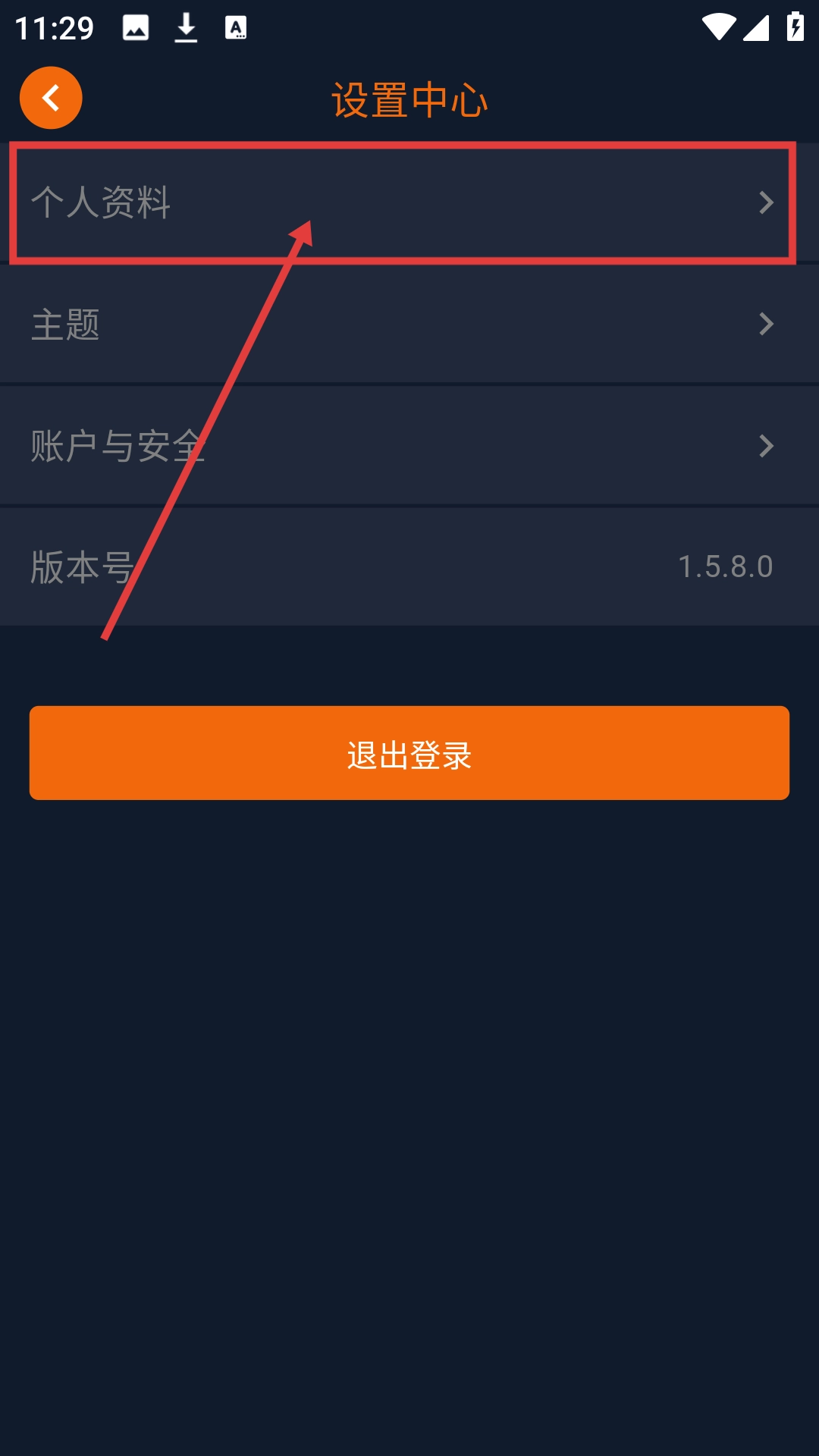Go back using the orange arrow
Viewport: 819px width, 1456px height.
tap(51, 98)
